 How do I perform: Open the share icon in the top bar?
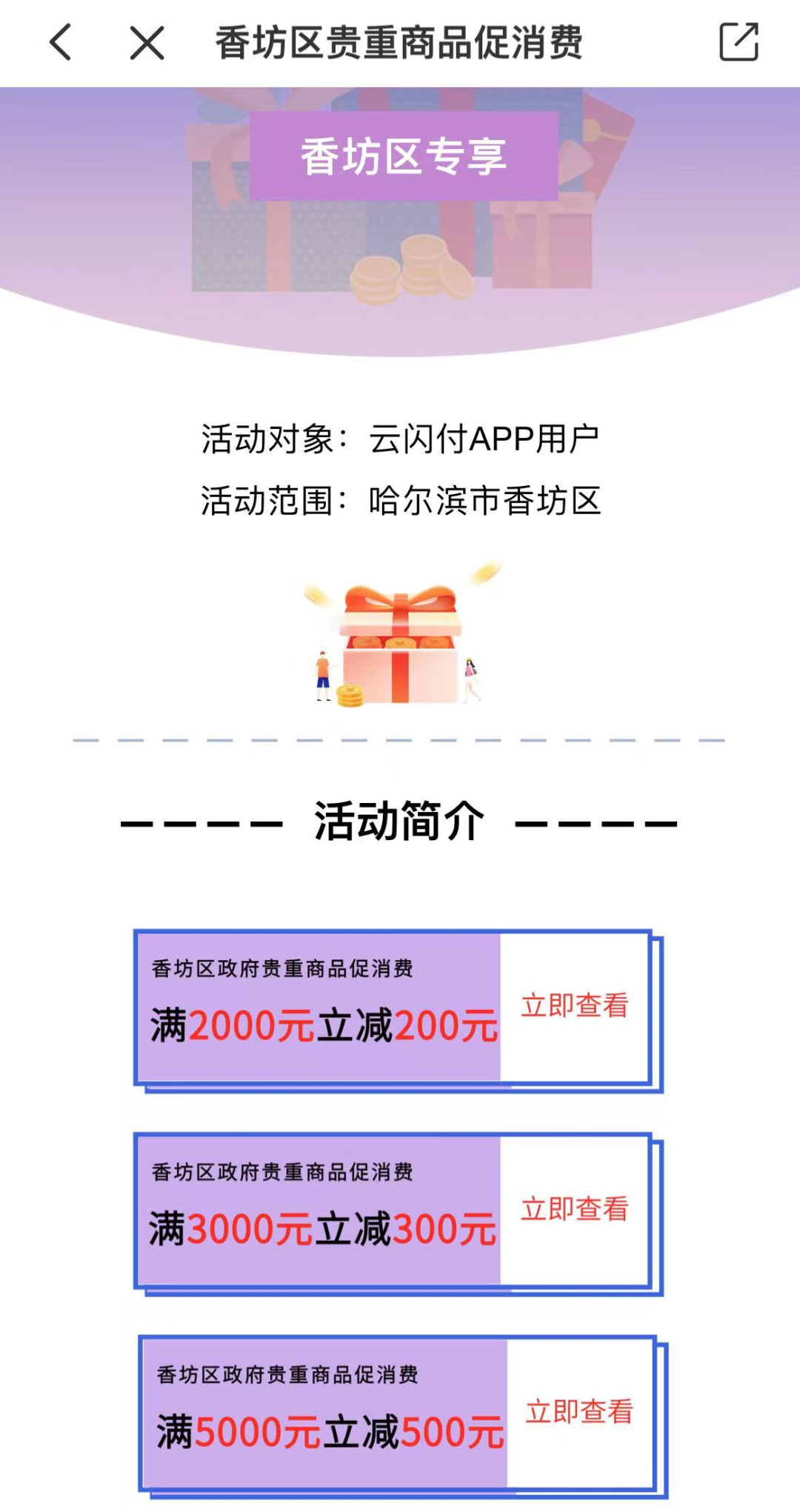pyautogui.click(x=739, y=42)
